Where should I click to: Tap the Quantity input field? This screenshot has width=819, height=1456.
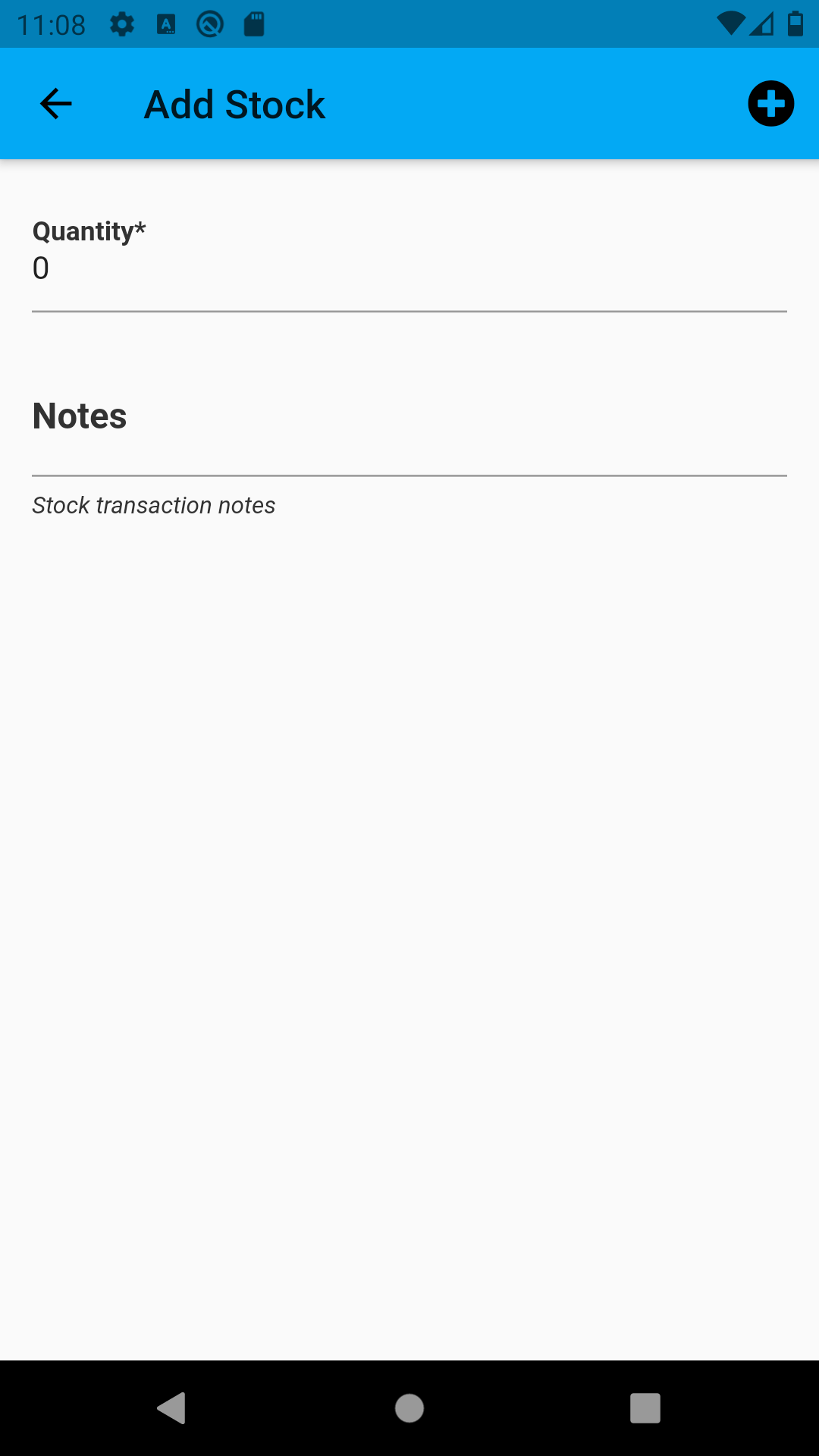point(409,269)
